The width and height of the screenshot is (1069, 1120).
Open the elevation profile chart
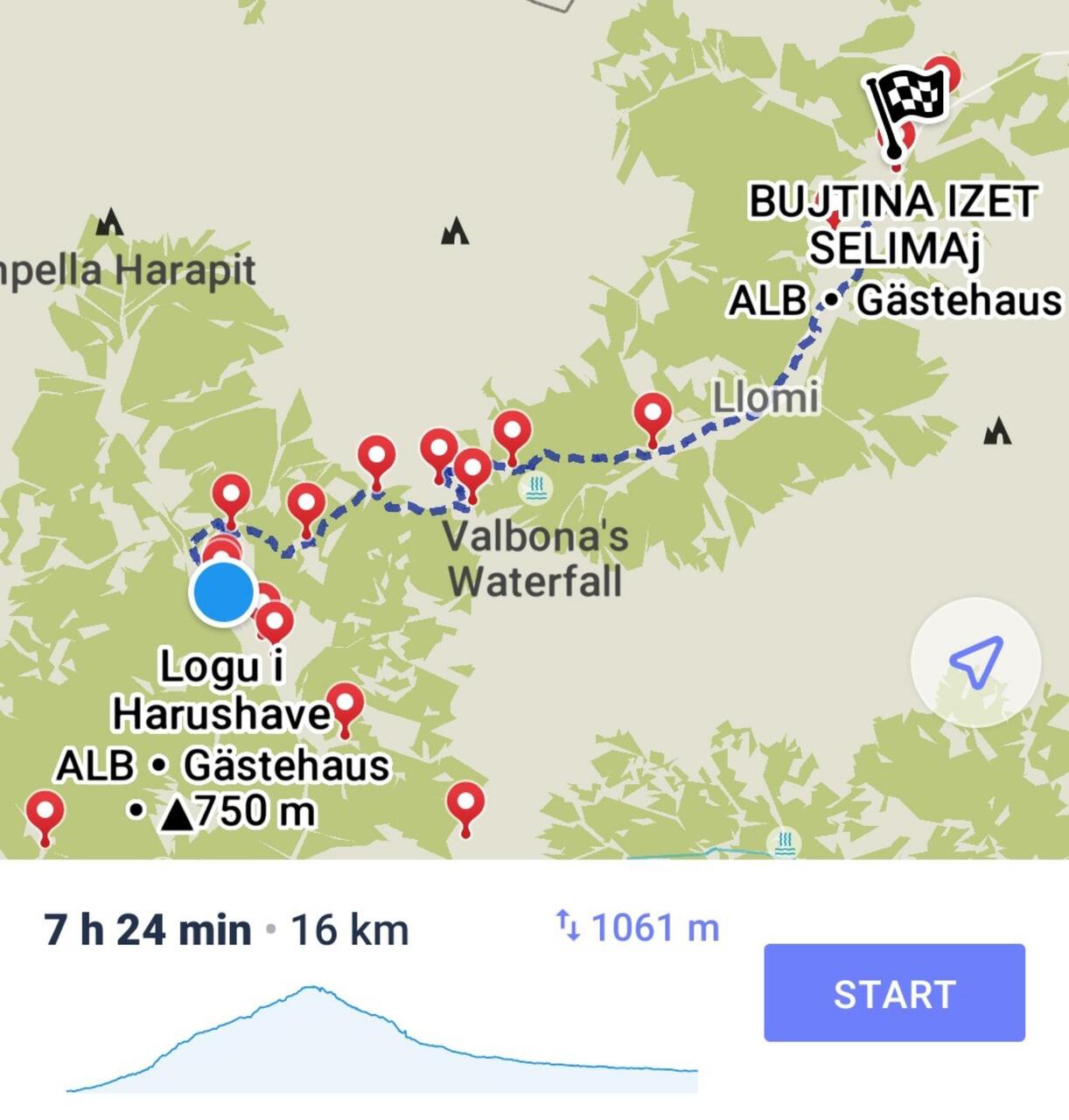coord(382,1041)
